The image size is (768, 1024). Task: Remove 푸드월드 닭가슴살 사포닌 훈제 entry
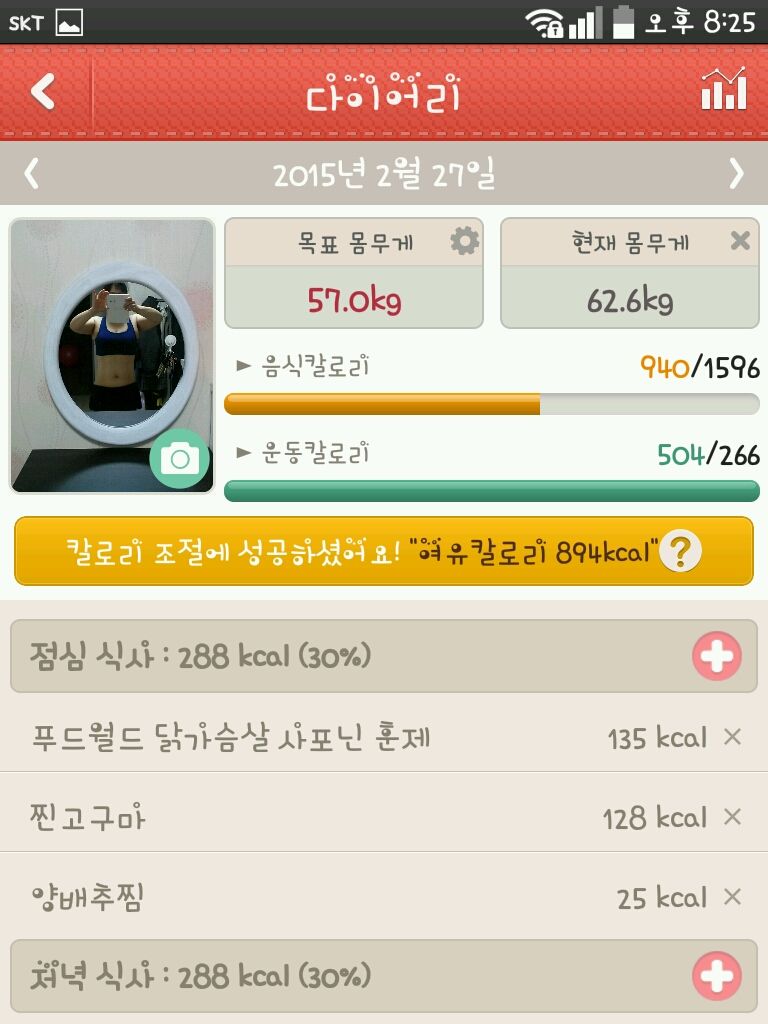pos(732,738)
